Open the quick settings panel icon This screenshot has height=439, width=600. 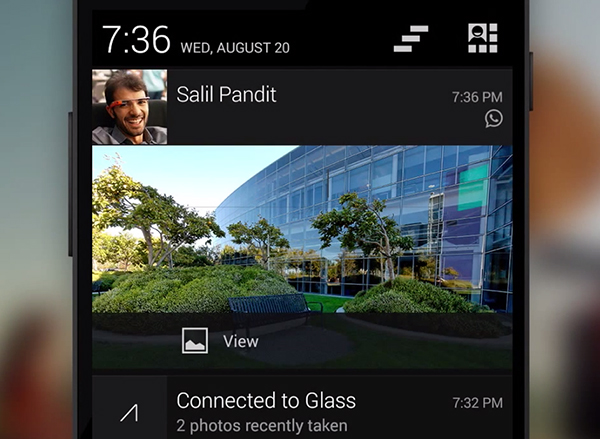[483, 38]
